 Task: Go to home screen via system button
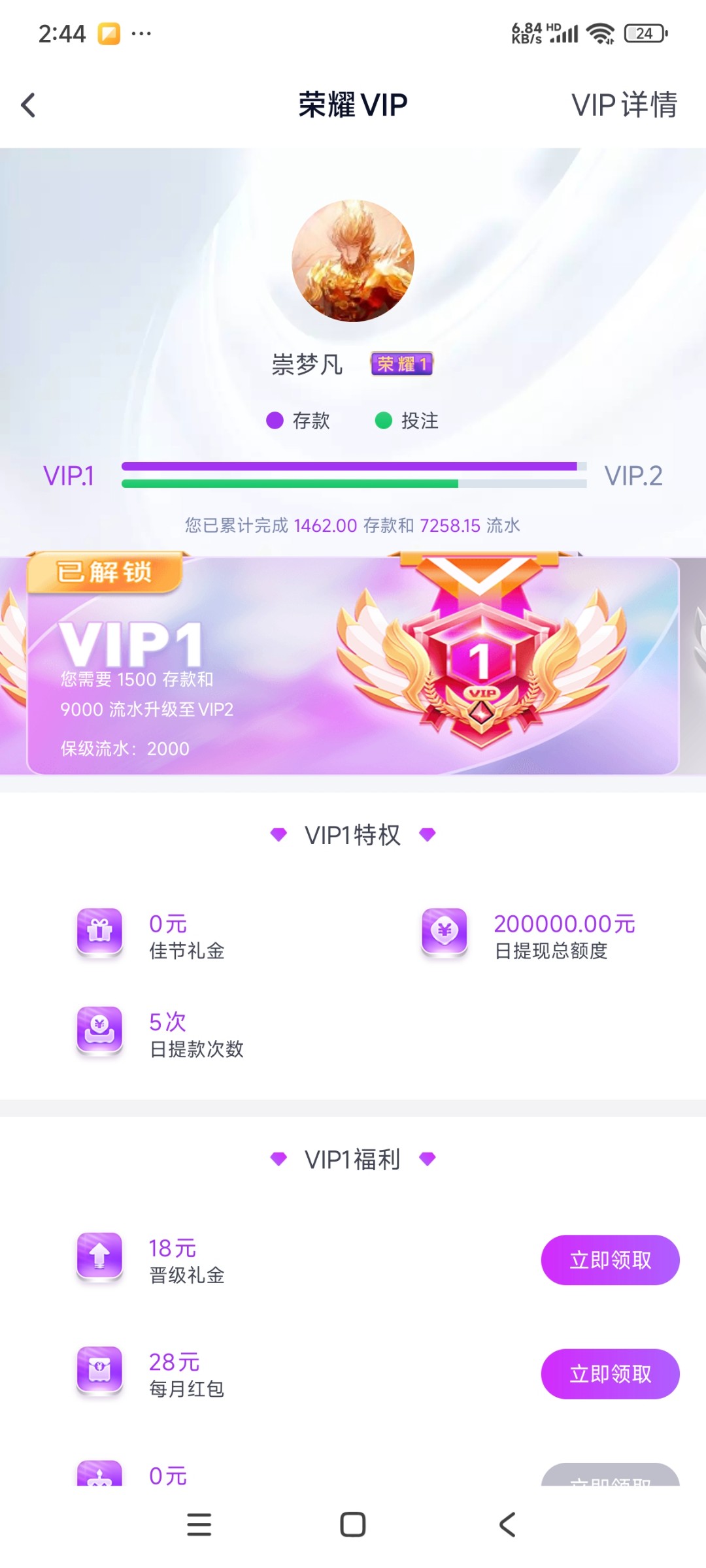click(x=353, y=1524)
